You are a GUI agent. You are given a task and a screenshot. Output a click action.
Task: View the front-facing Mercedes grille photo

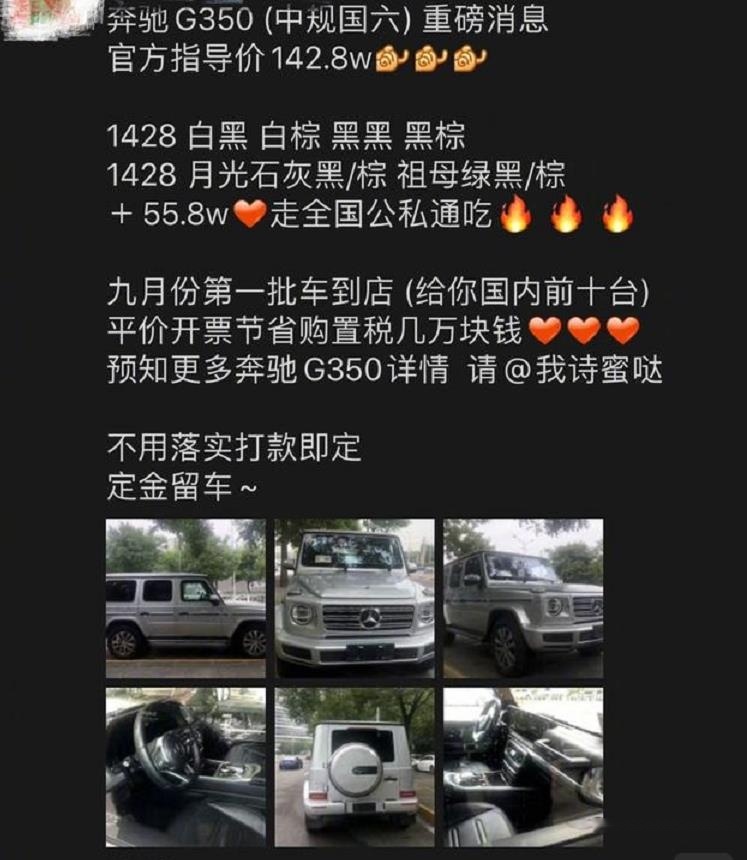coord(355,598)
